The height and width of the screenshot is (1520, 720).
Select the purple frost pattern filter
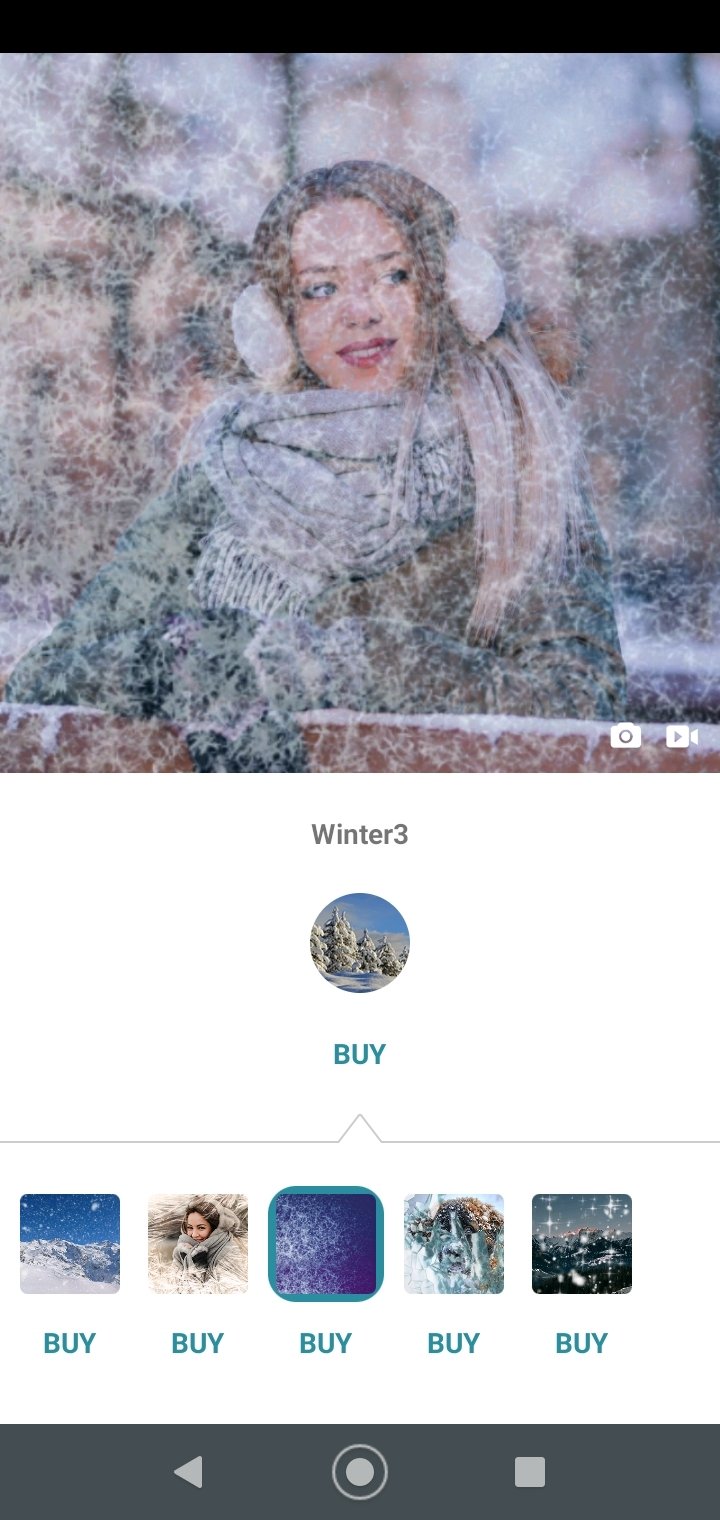pyautogui.click(x=326, y=1244)
